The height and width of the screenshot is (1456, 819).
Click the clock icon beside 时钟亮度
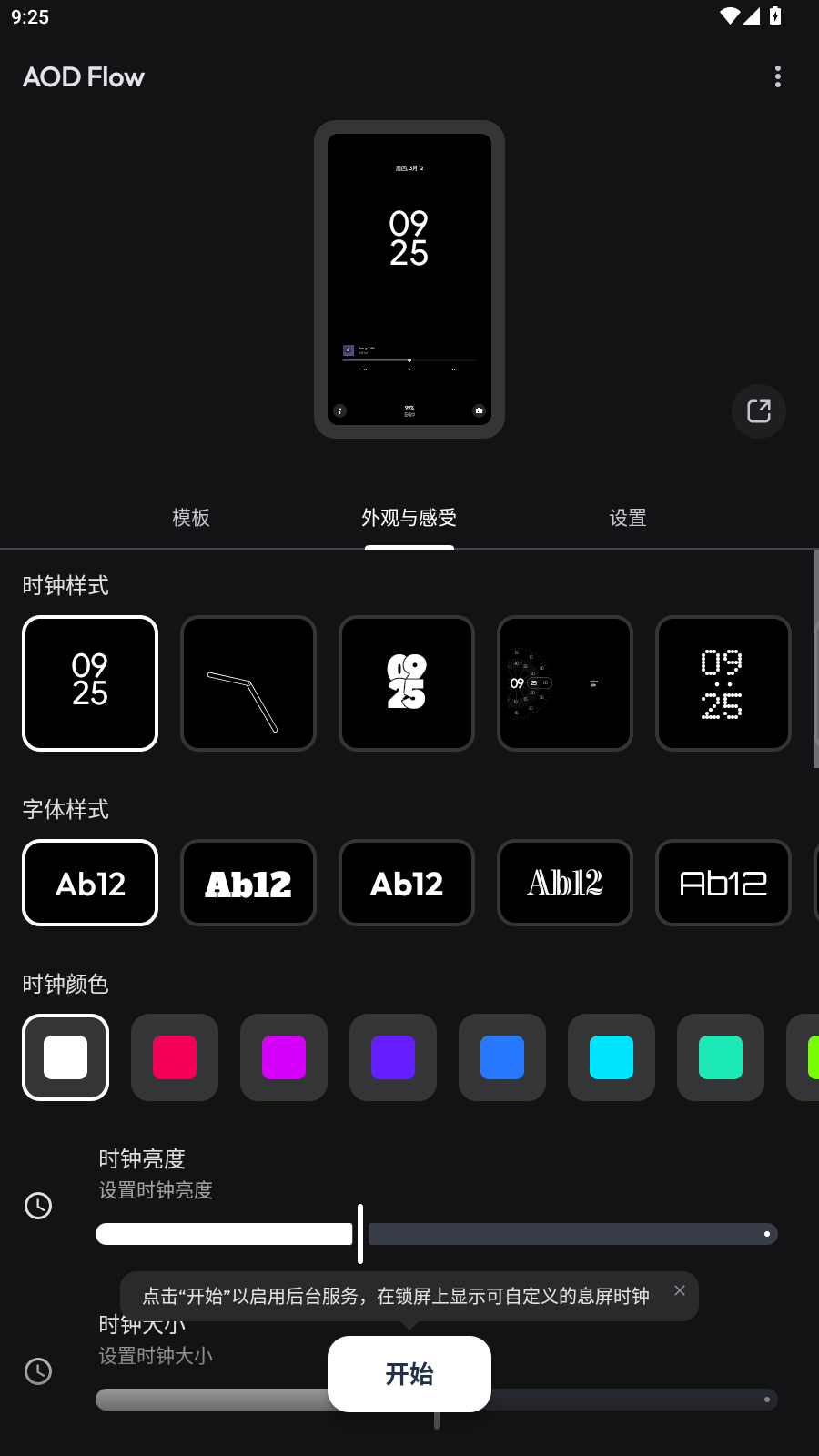(38, 1206)
